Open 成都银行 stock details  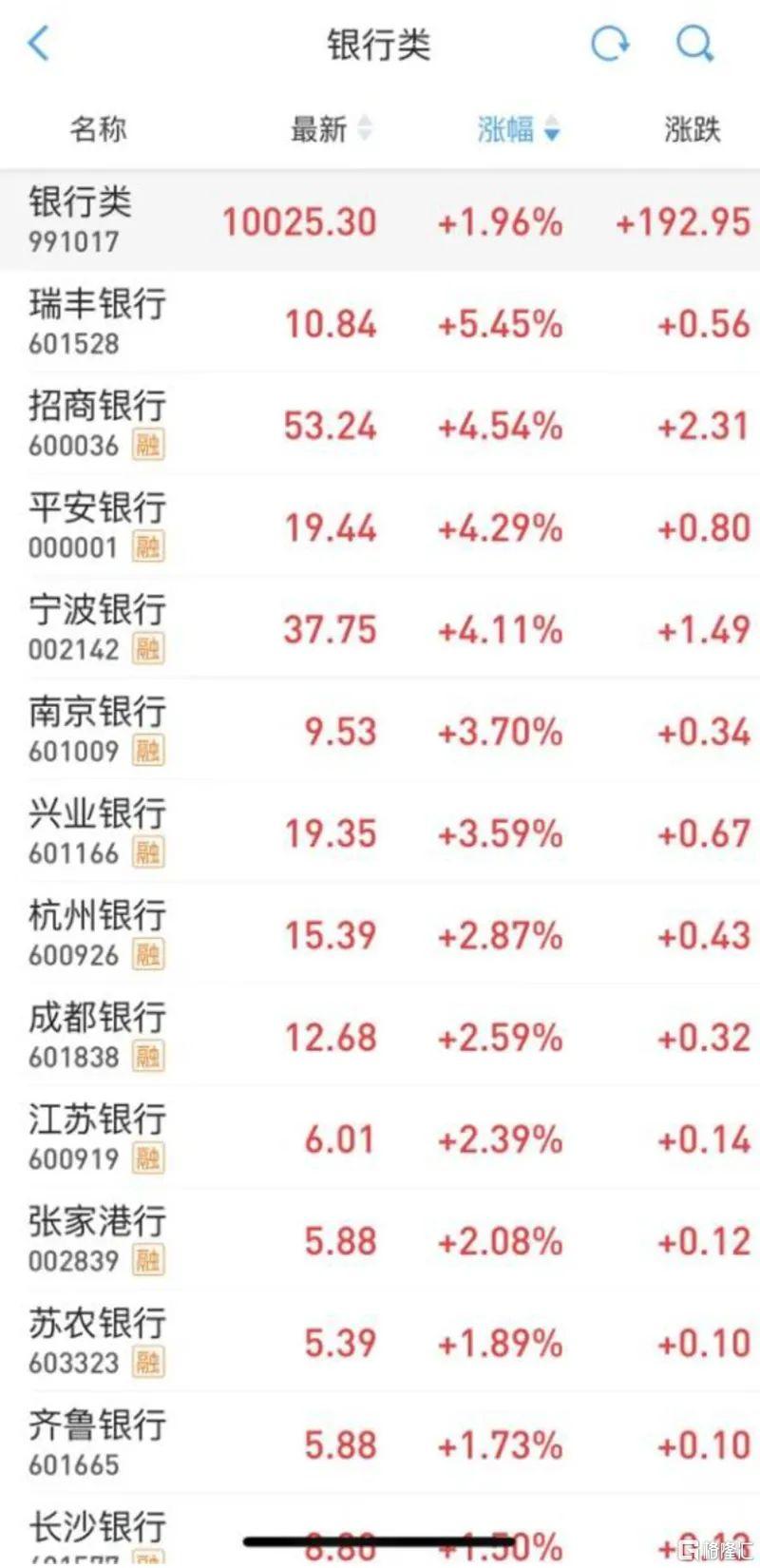tap(380, 1036)
